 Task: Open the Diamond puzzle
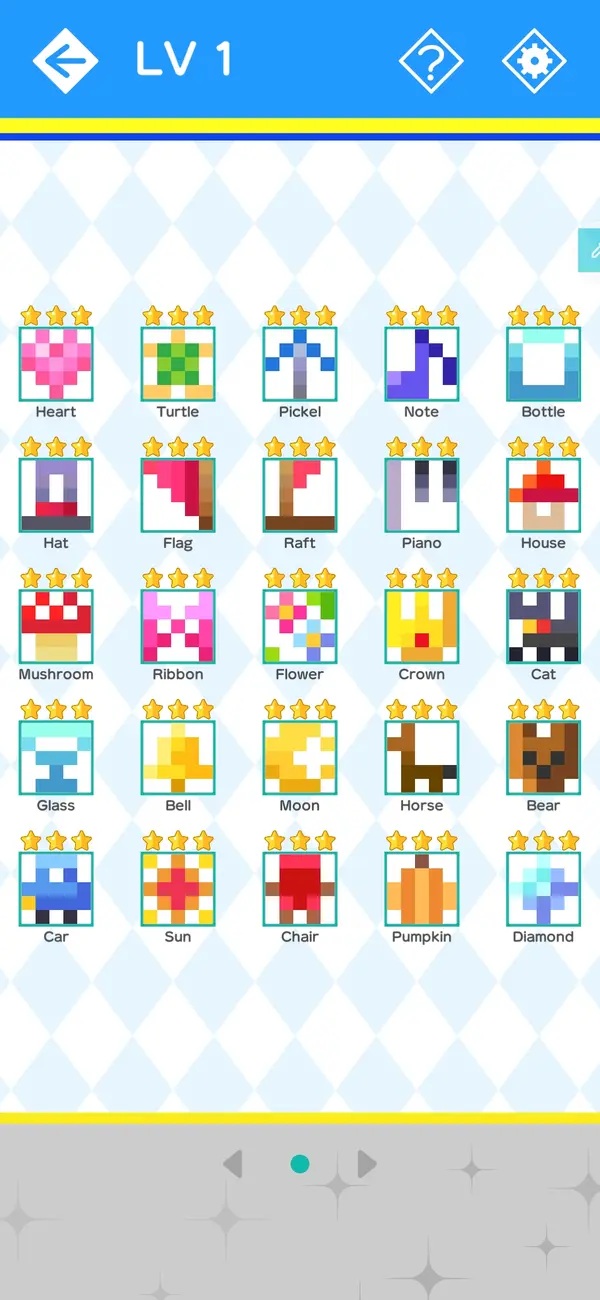tap(543, 888)
